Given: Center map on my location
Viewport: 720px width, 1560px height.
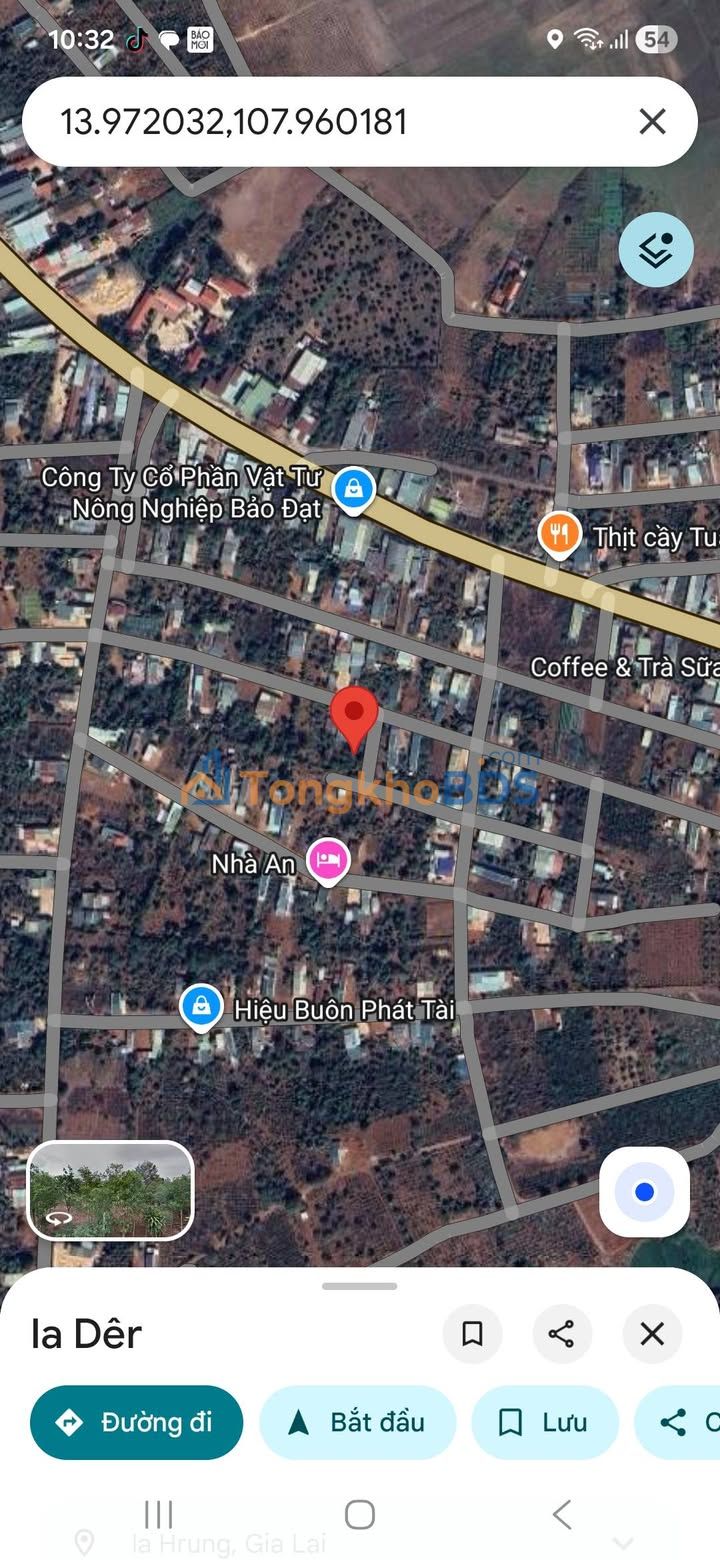Looking at the screenshot, I should coord(644,1192).
